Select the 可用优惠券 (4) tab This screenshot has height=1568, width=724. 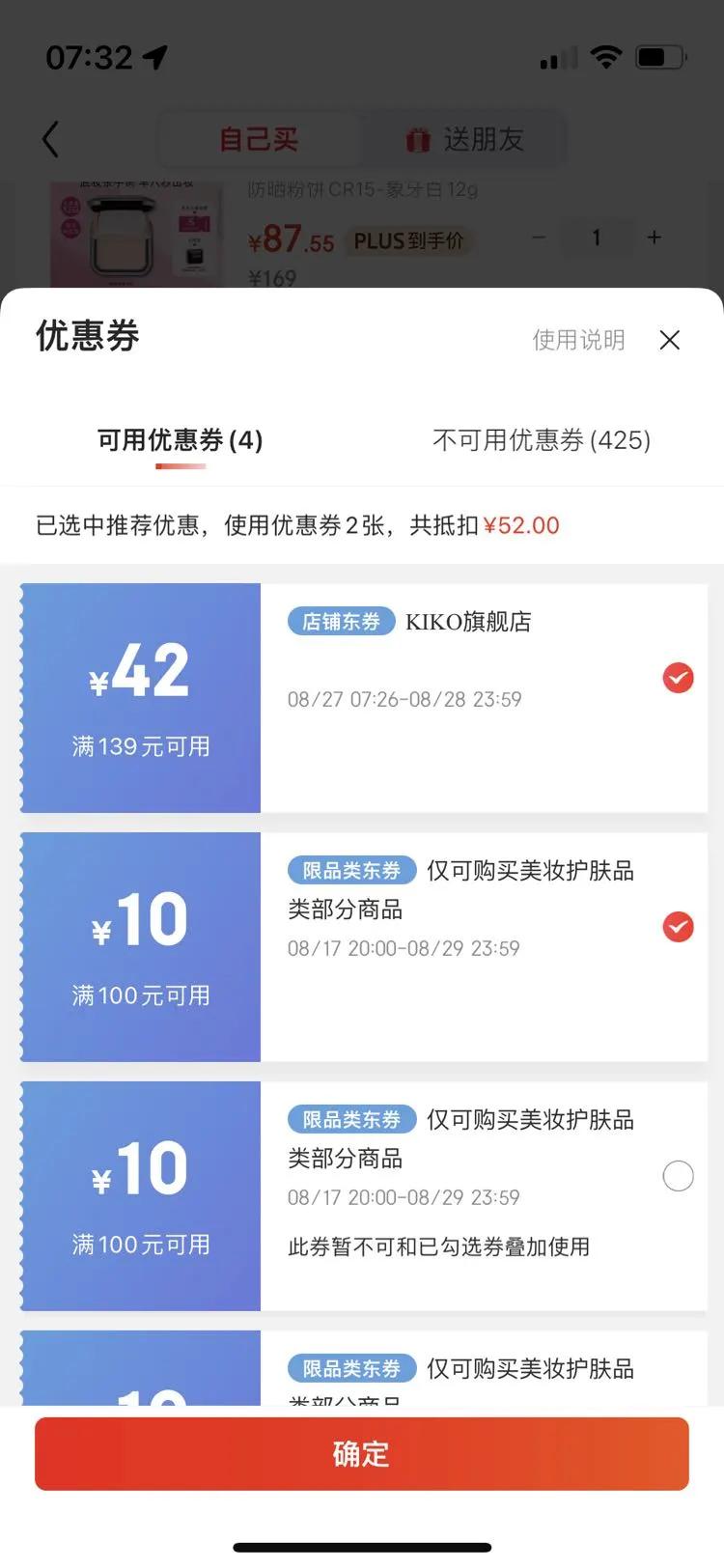pos(181,440)
